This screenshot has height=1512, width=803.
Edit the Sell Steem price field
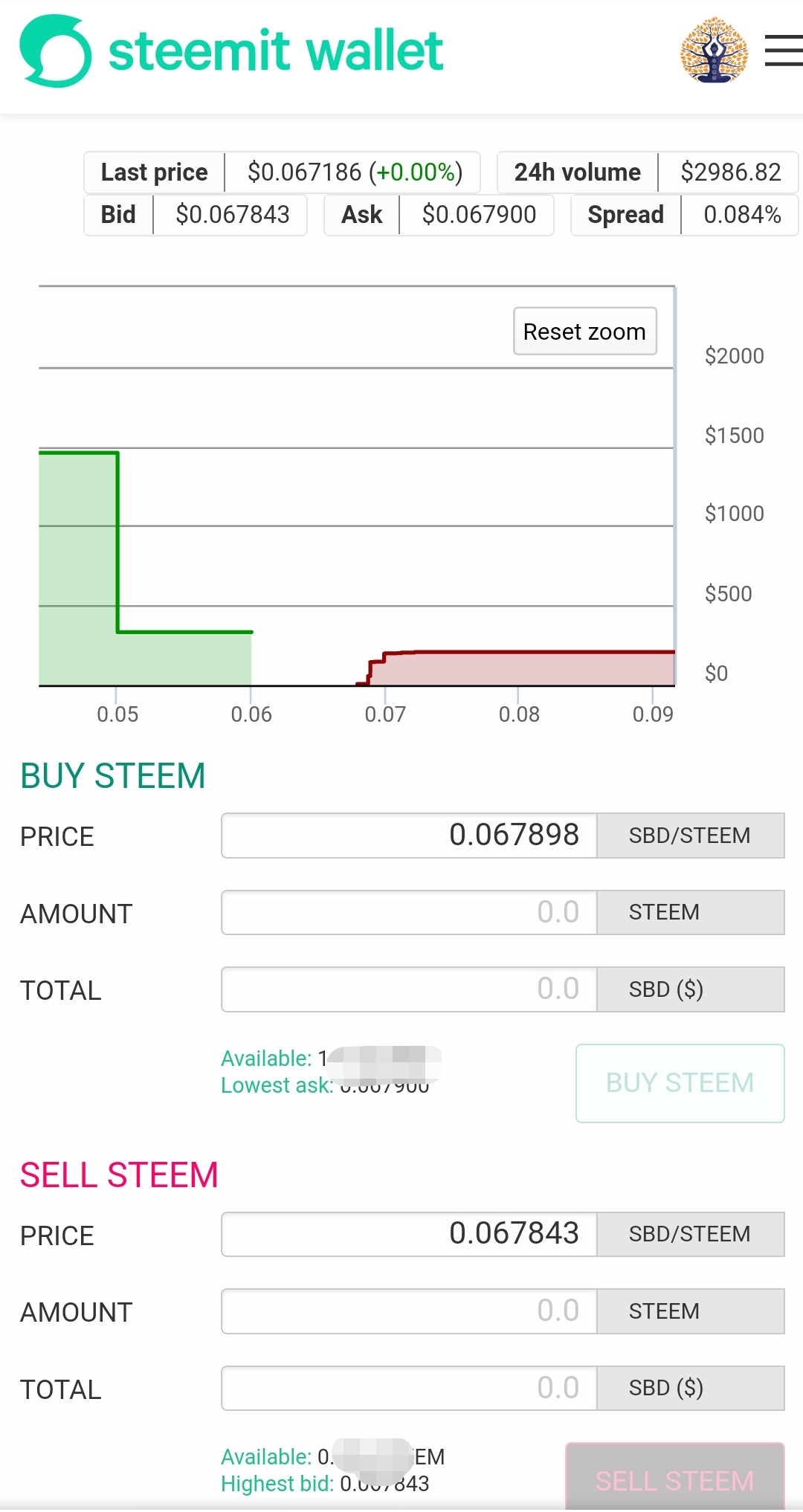coord(409,1235)
